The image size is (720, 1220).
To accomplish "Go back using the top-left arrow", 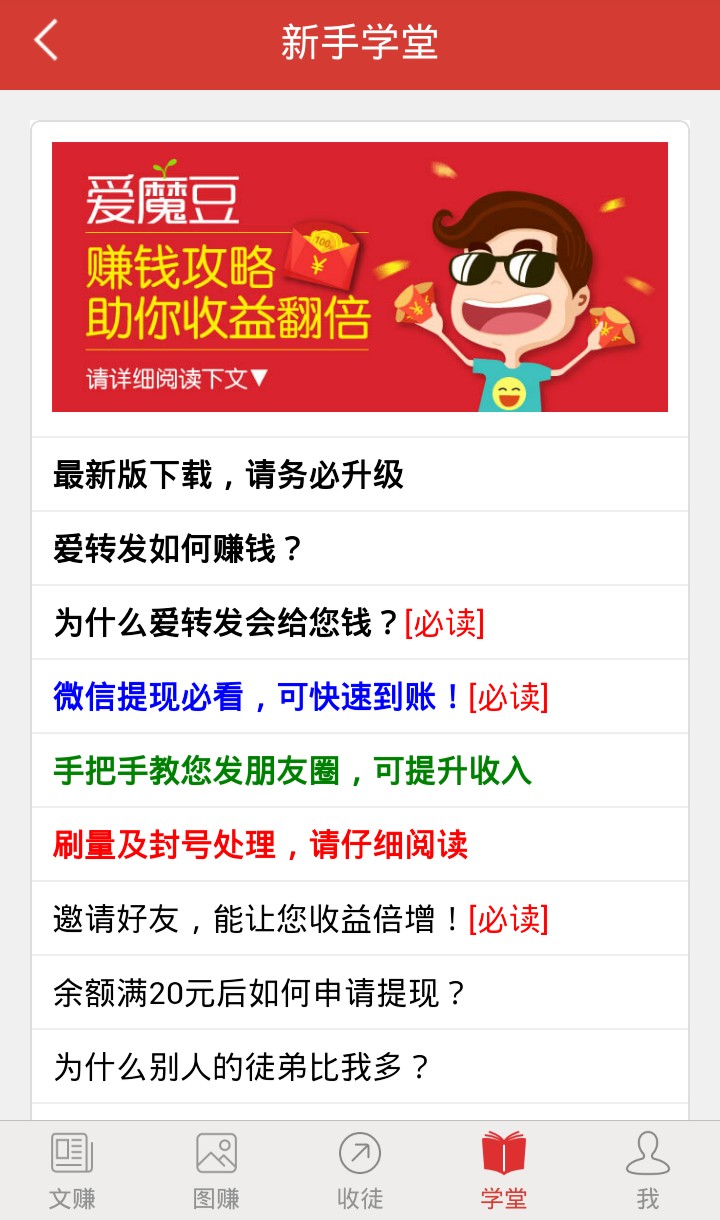I will (x=46, y=42).
